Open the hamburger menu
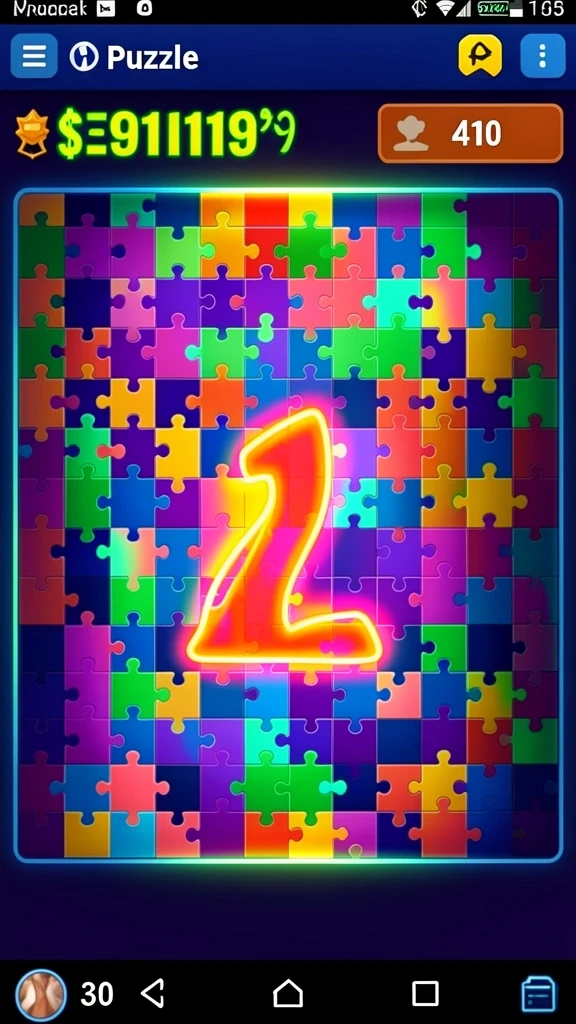Image resolution: width=576 pixels, height=1024 pixels. pyautogui.click(x=34, y=56)
